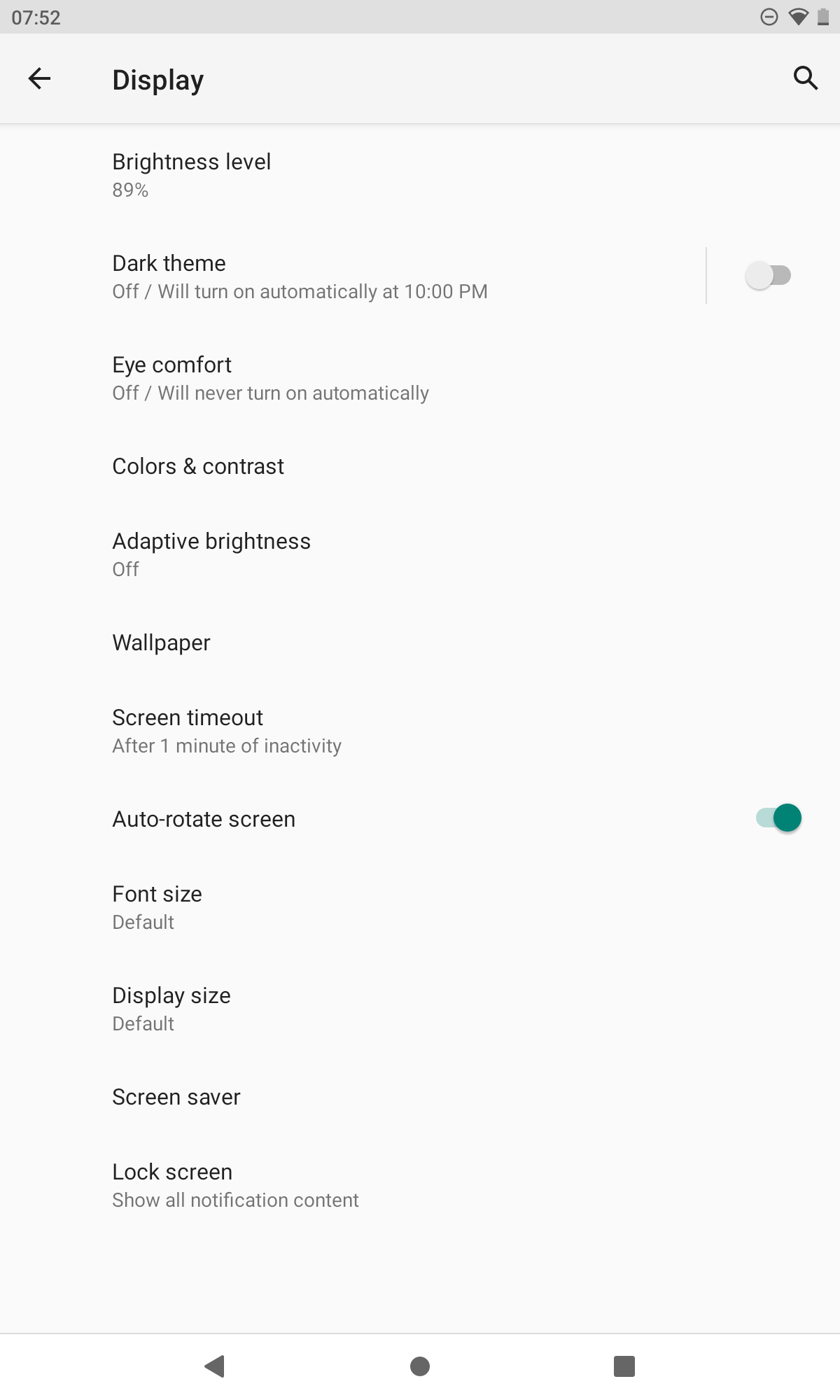Tap the system home button

[x=420, y=1366]
